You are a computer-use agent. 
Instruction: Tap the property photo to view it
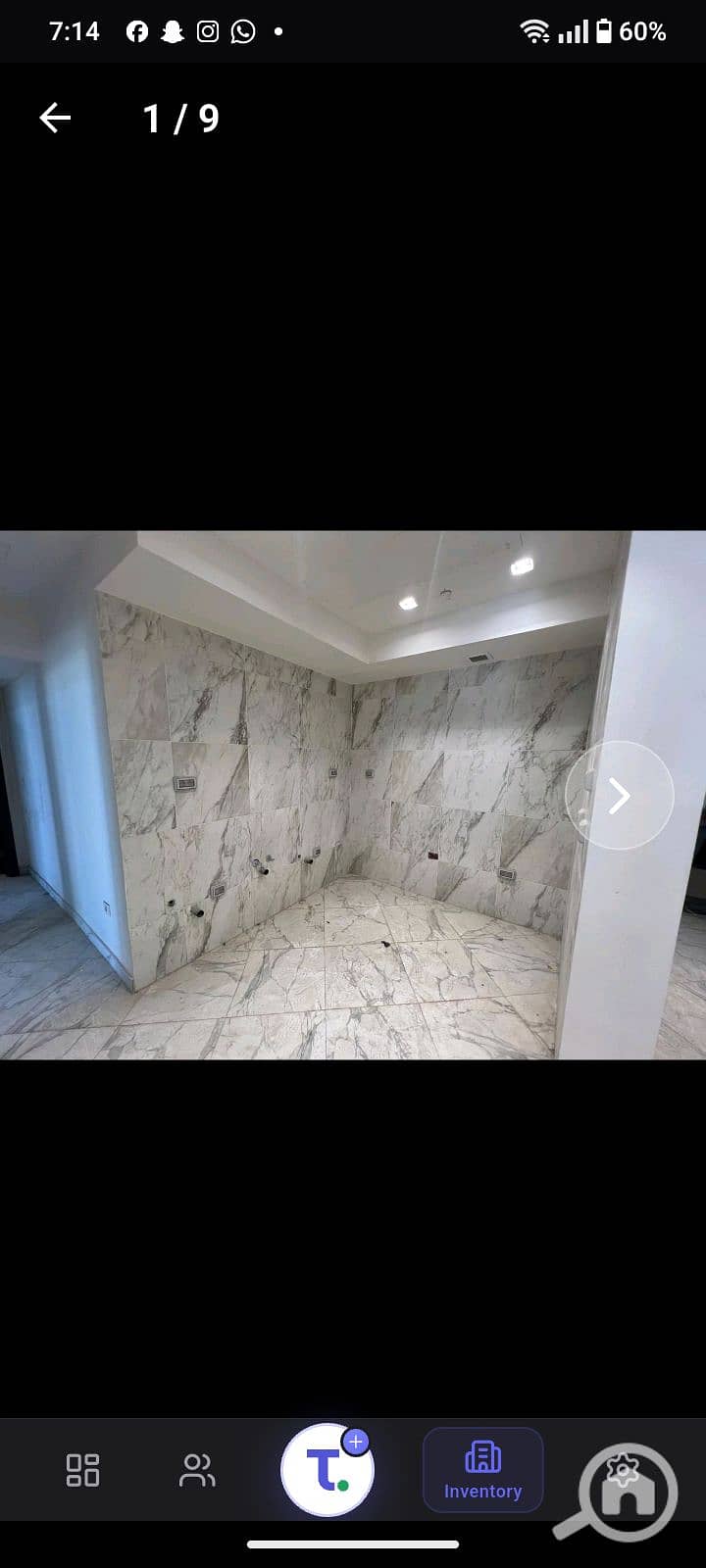353,795
